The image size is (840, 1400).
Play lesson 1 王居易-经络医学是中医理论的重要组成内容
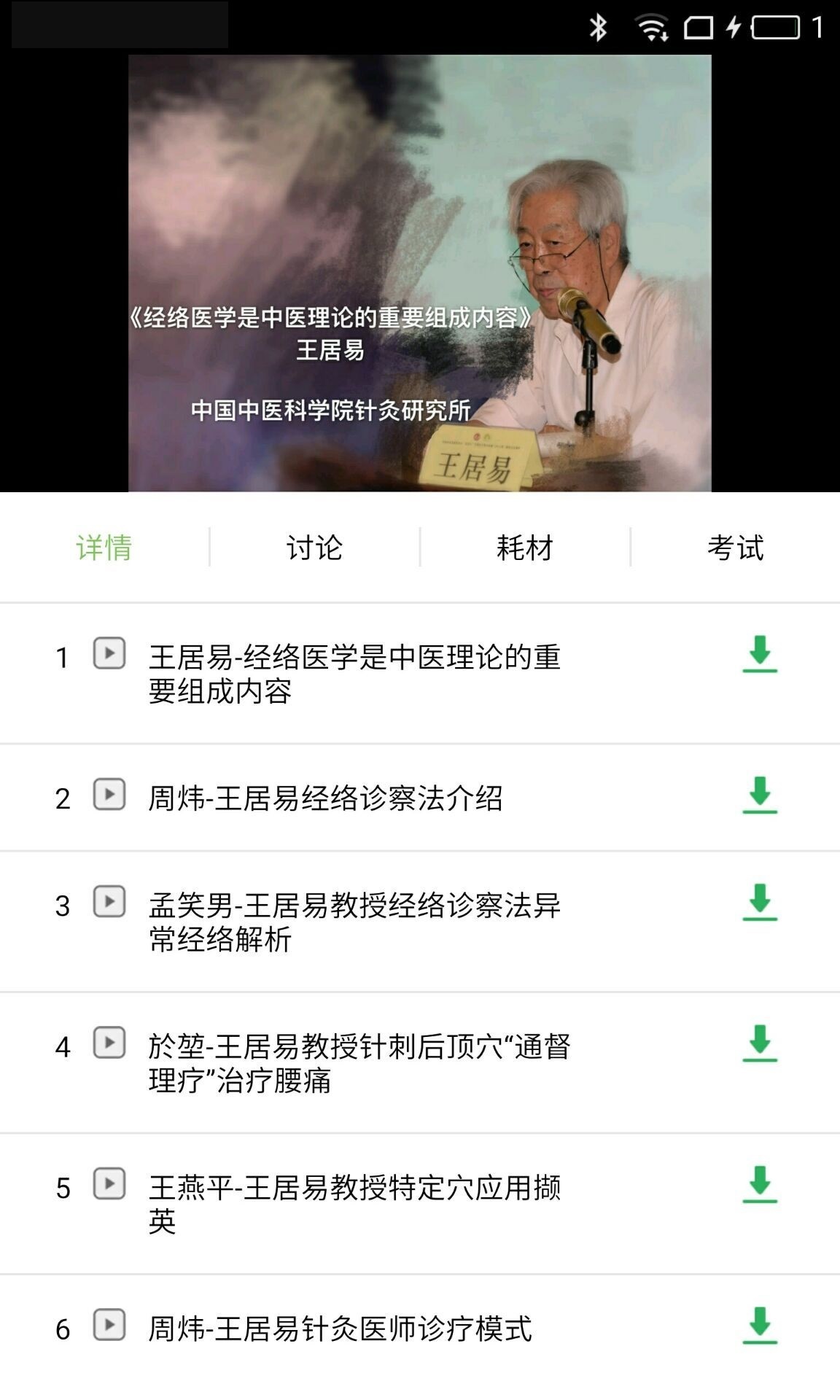coord(354,674)
